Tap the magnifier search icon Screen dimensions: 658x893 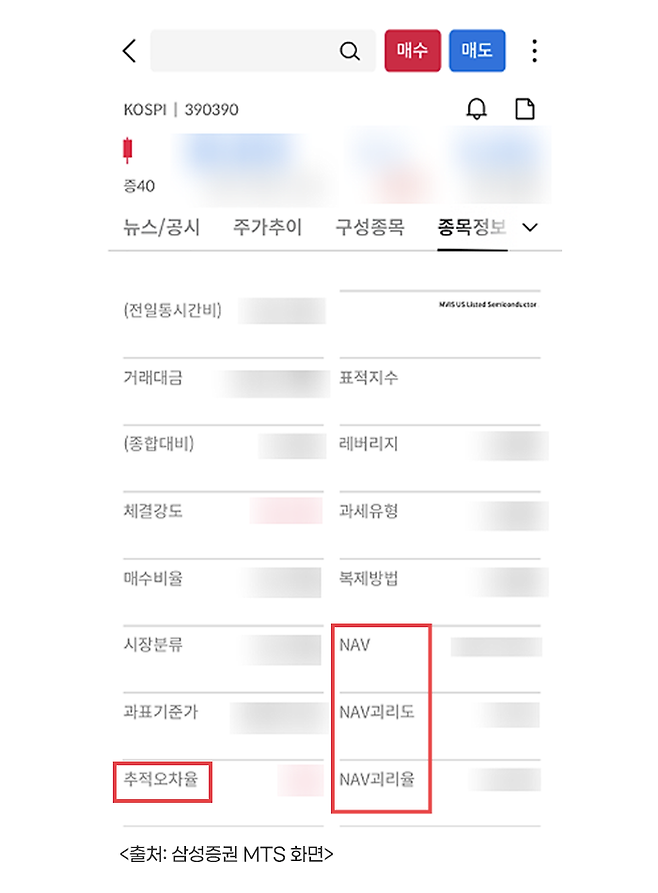pyautogui.click(x=349, y=51)
